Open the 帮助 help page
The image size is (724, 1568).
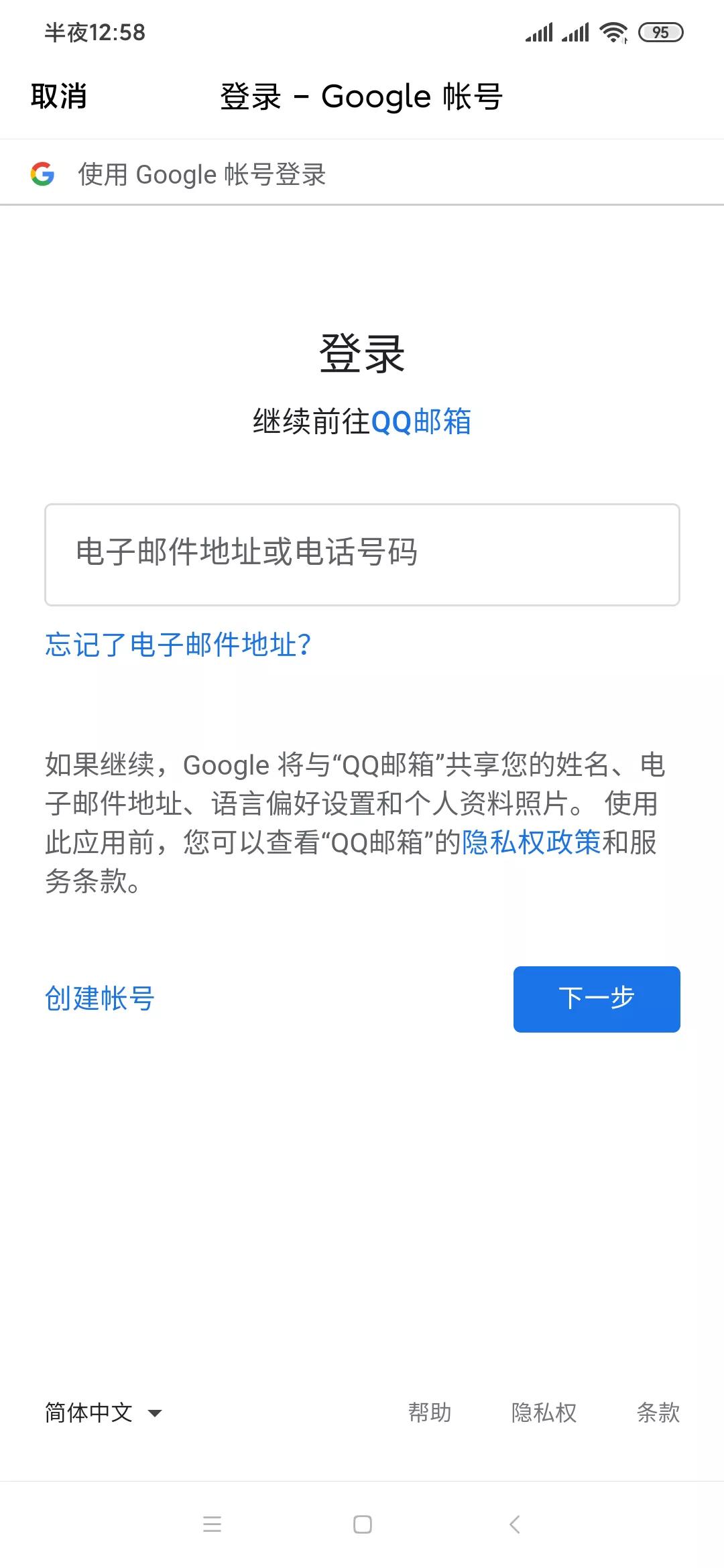pyautogui.click(x=430, y=1412)
